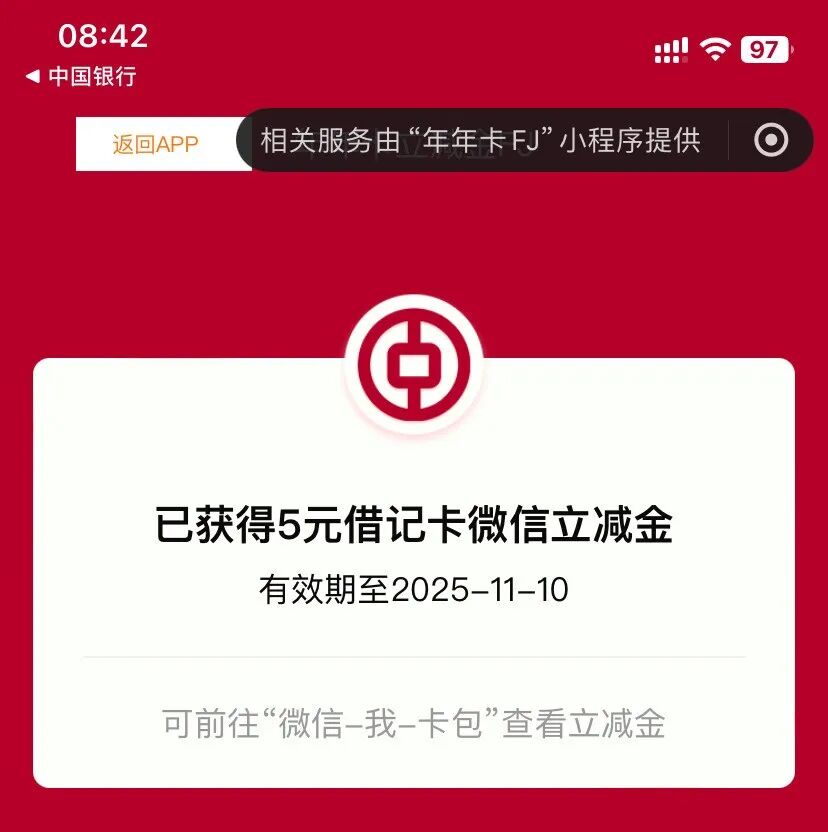Tap the 返回APP button

[156, 144]
